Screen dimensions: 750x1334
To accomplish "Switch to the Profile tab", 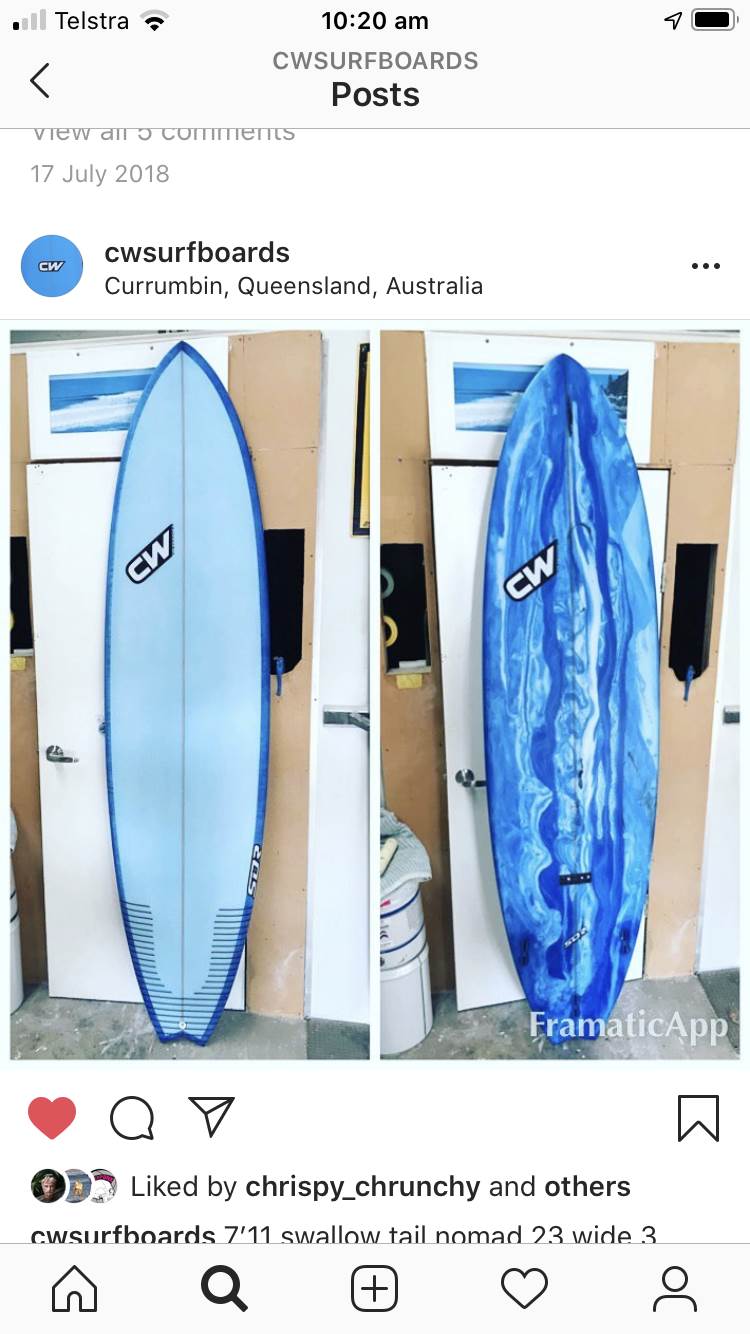I will [674, 1288].
